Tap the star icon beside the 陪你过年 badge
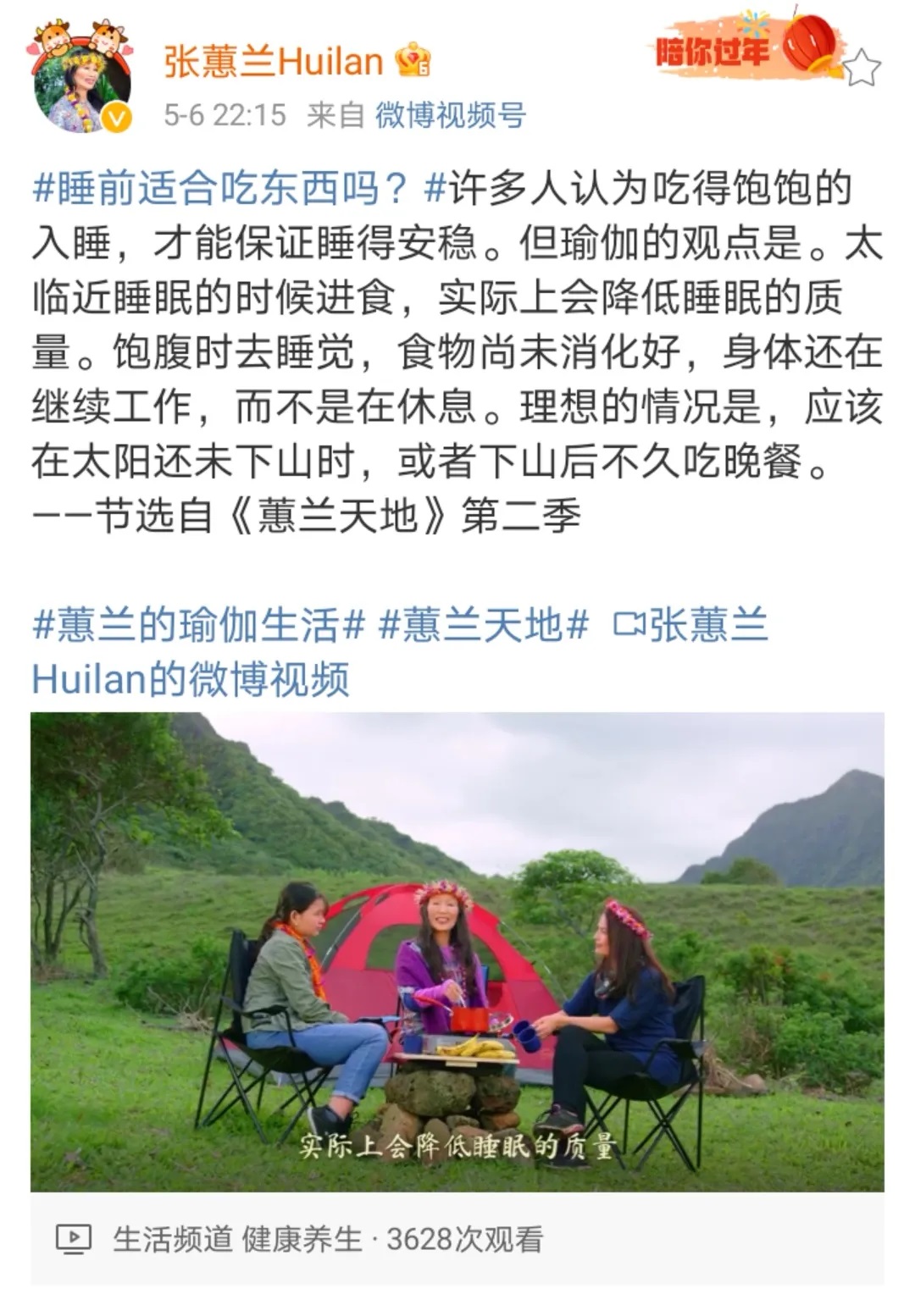Image resolution: width=915 pixels, height=1316 pixels. (x=862, y=68)
